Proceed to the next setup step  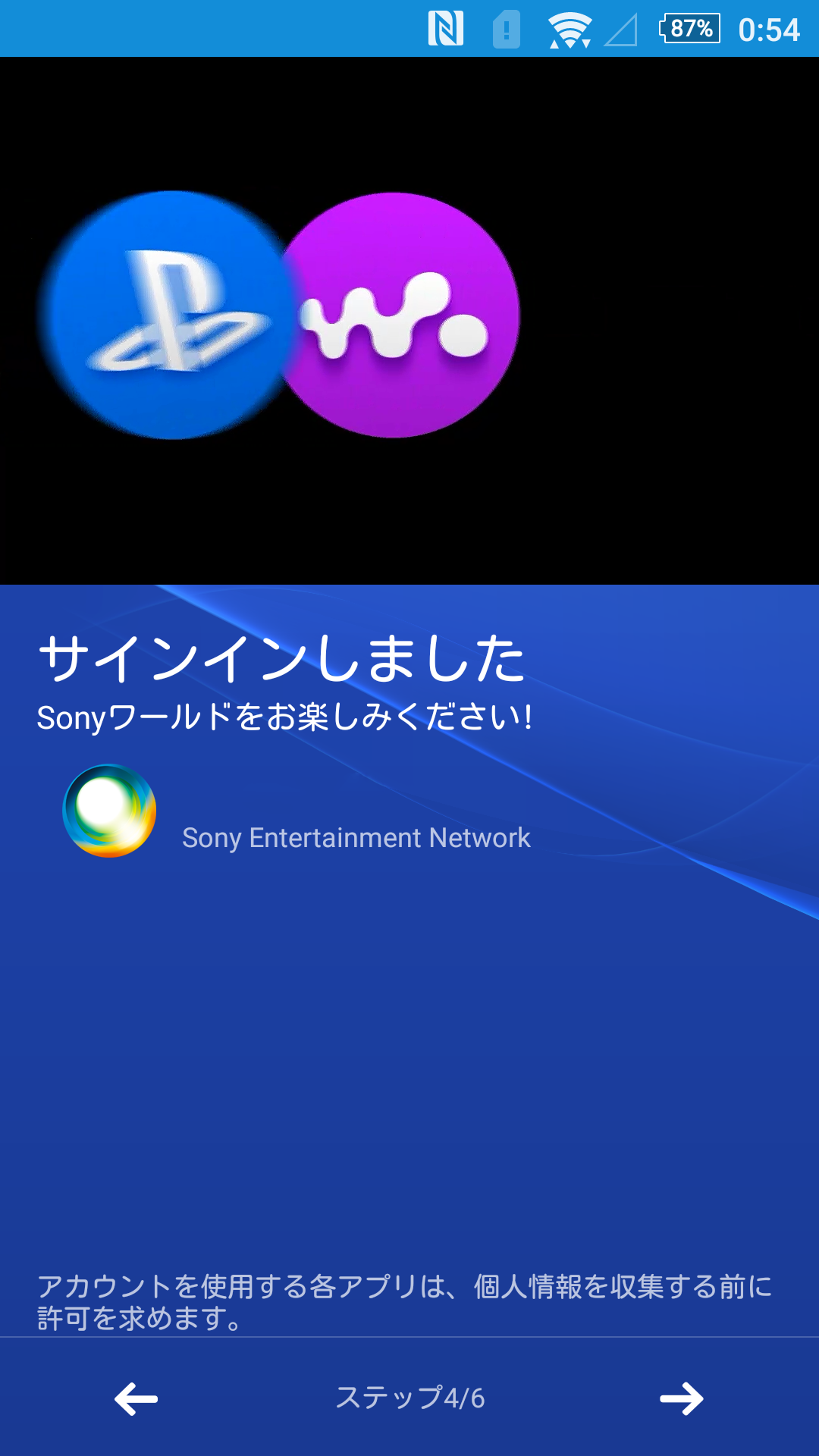[682, 1398]
